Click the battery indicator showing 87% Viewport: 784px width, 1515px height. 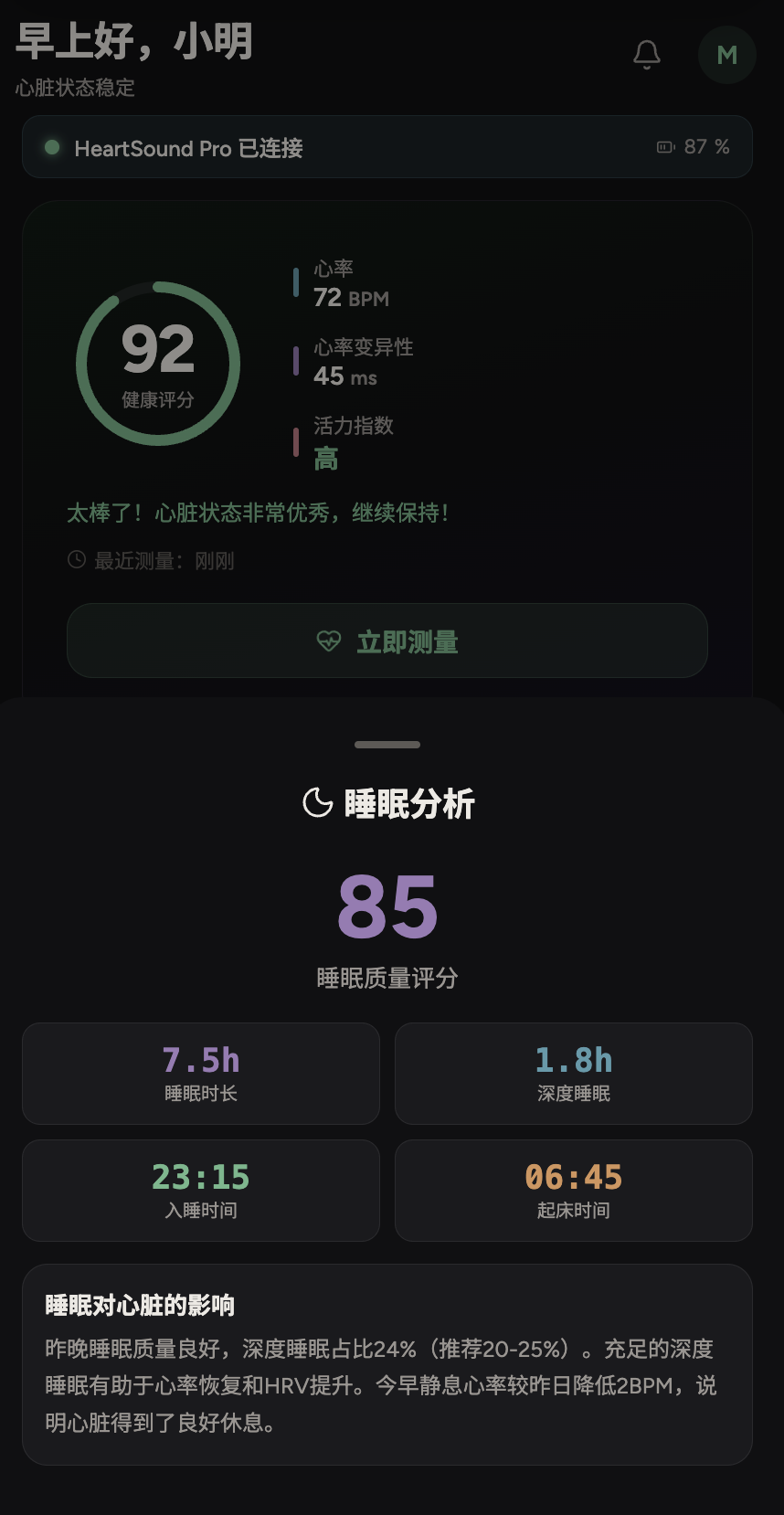(697, 146)
